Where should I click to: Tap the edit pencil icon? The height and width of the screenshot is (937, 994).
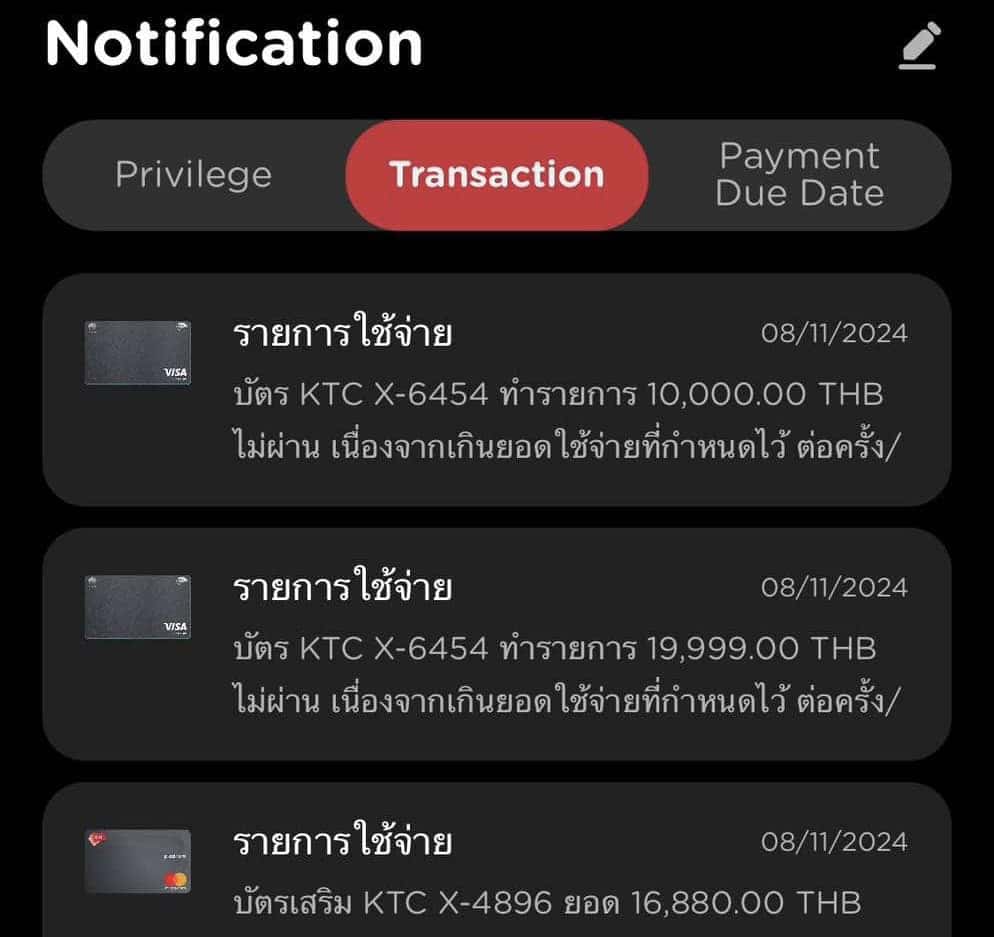(x=919, y=46)
